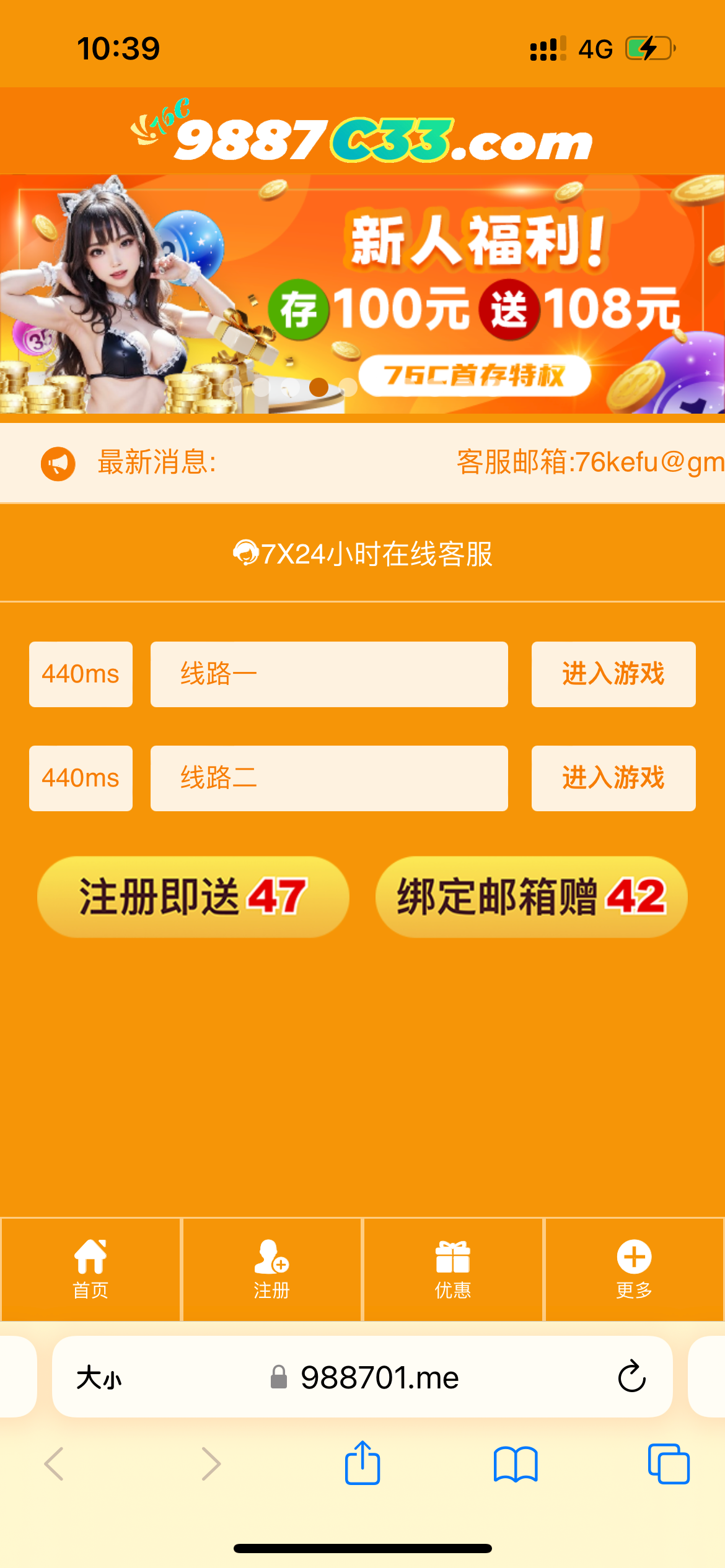Reload the page
725x1568 pixels.
[x=631, y=1377]
